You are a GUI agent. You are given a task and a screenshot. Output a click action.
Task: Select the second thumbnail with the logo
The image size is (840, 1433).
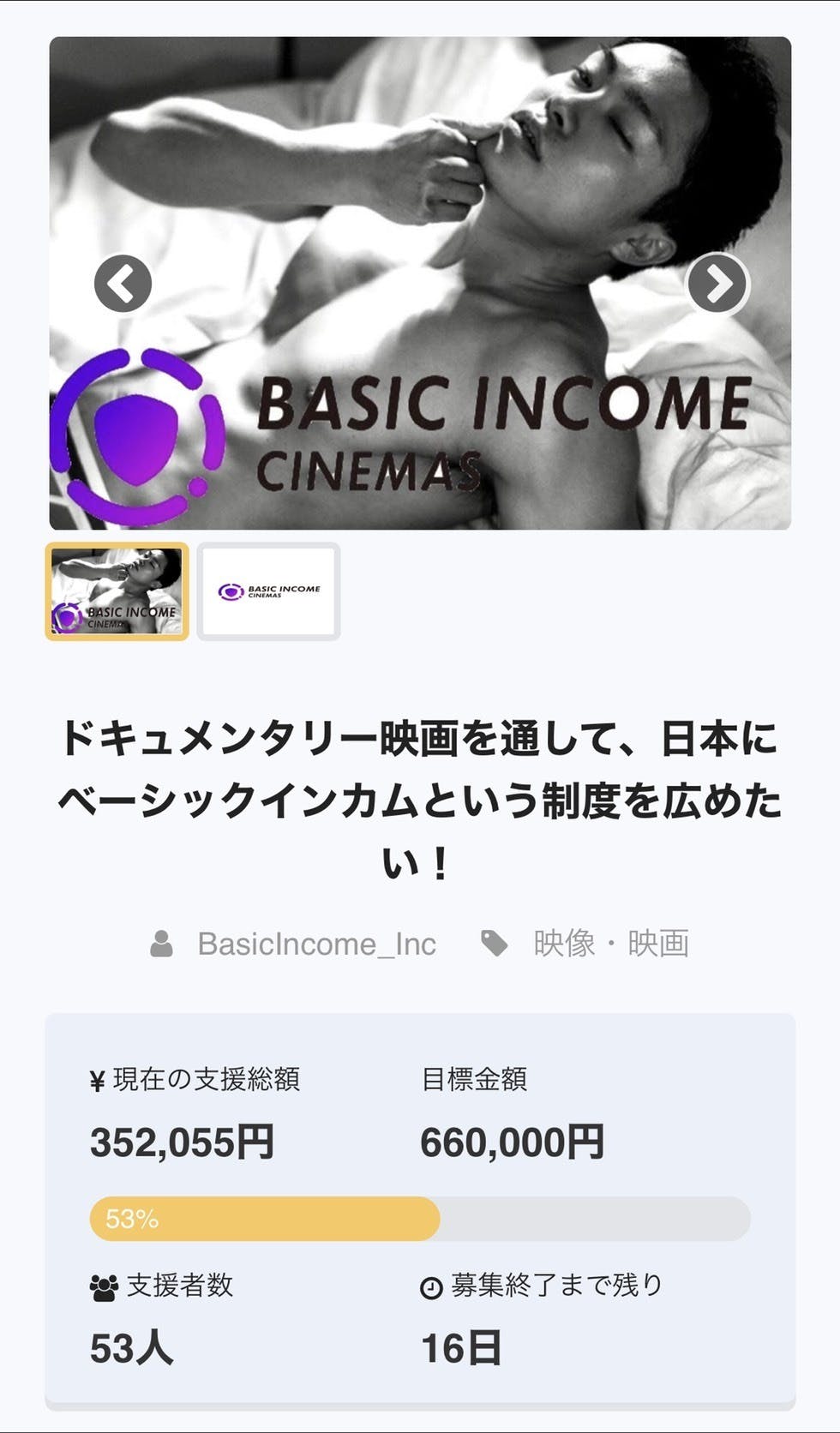(x=269, y=591)
